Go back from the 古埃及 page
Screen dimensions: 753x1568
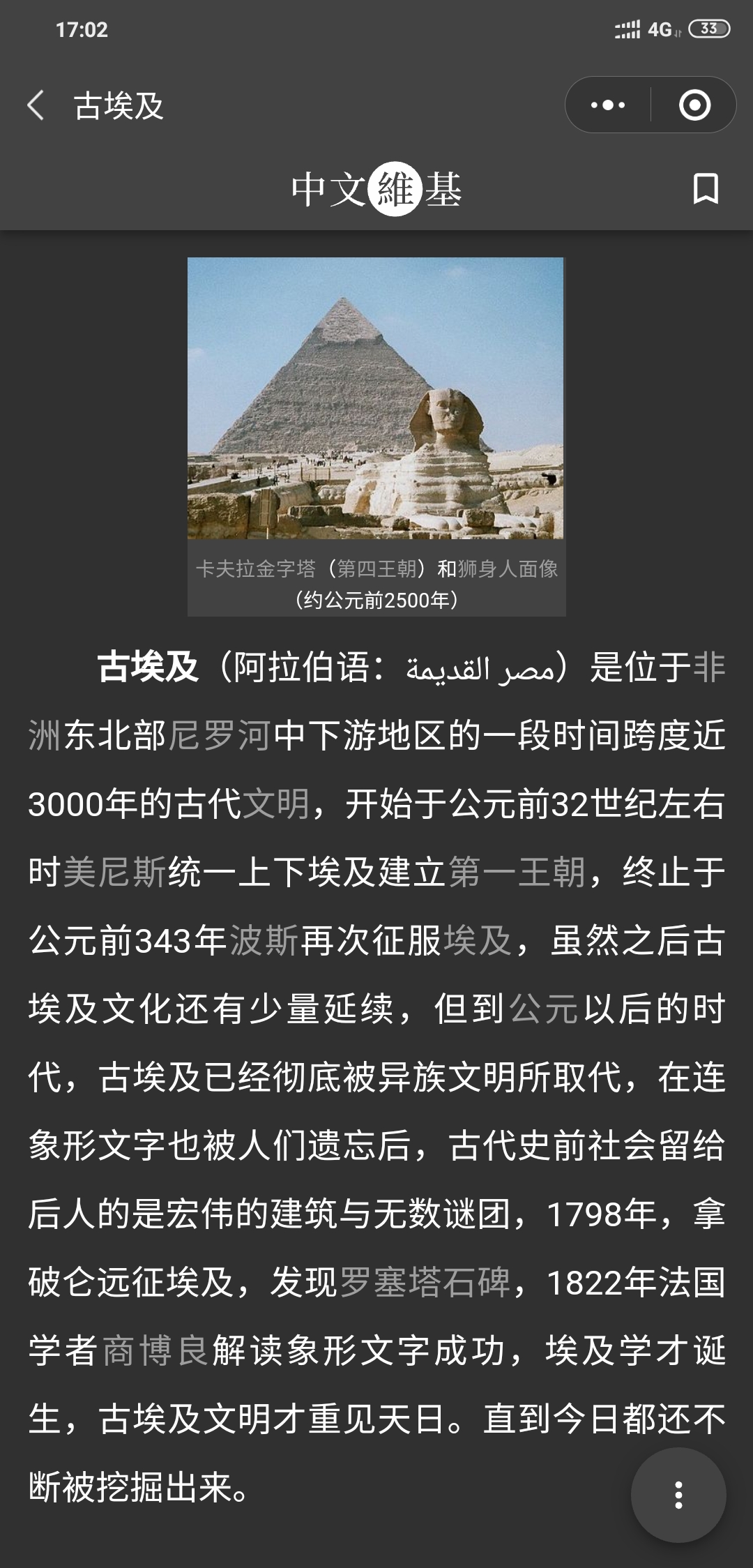pyautogui.click(x=36, y=106)
